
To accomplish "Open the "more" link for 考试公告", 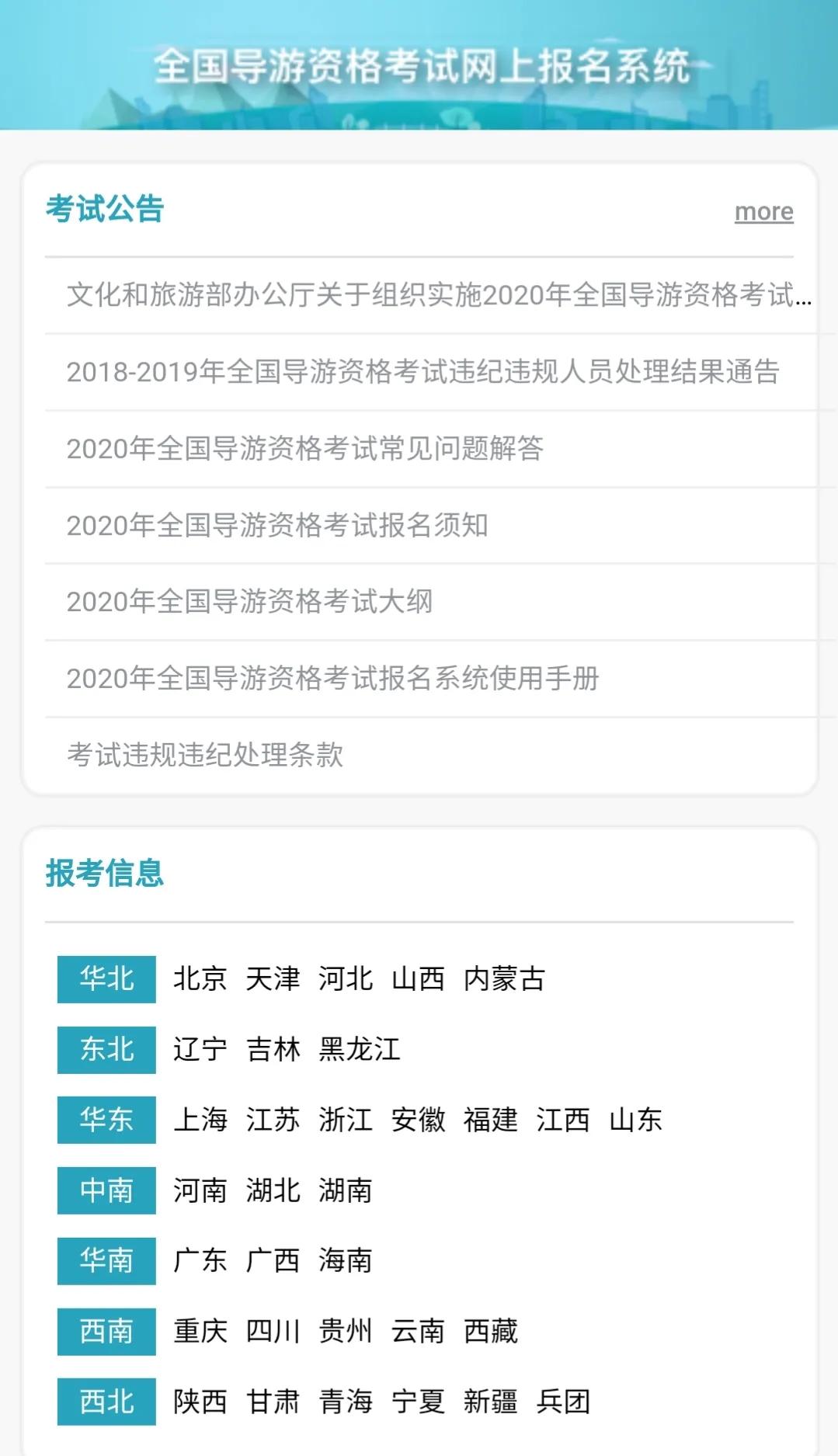I will pos(763,211).
